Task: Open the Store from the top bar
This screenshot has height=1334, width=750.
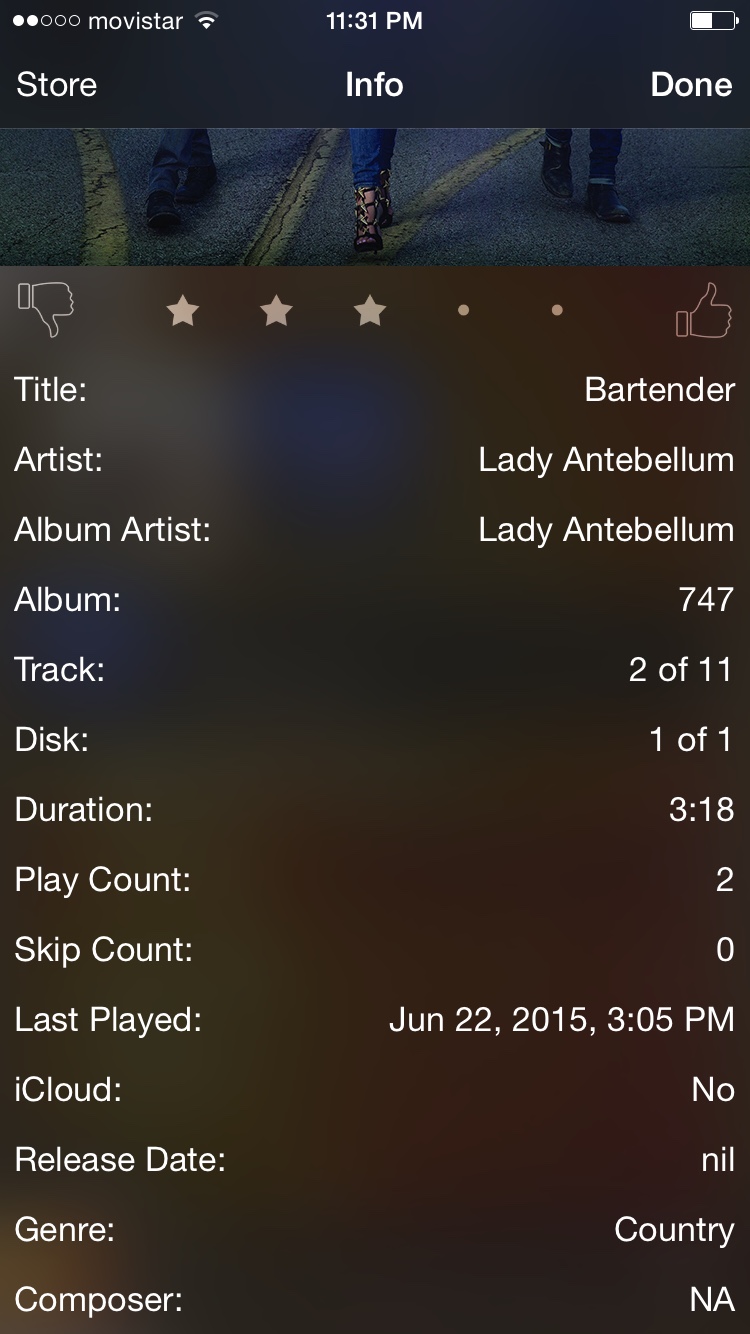Action: (x=57, y=85)
